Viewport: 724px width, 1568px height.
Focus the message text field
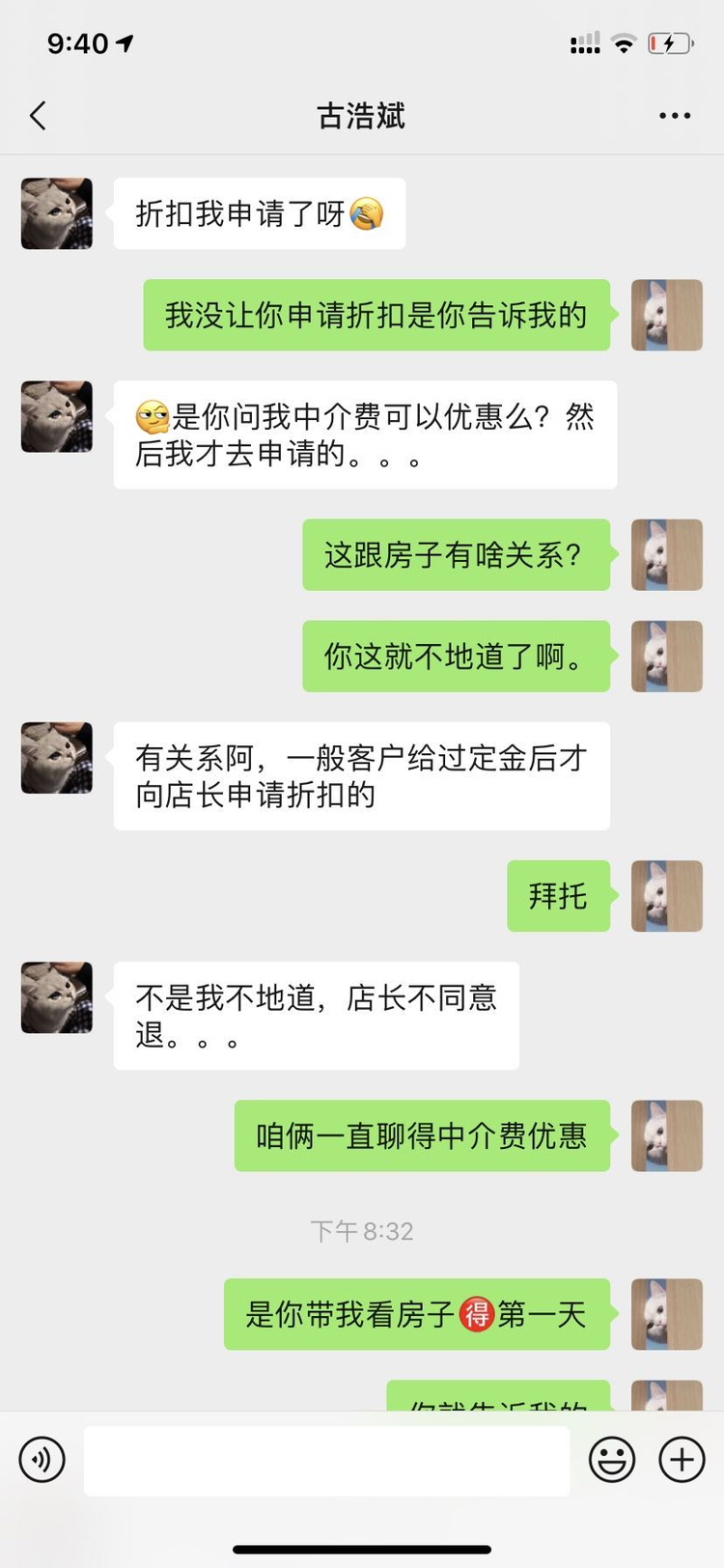(326, 1459)
